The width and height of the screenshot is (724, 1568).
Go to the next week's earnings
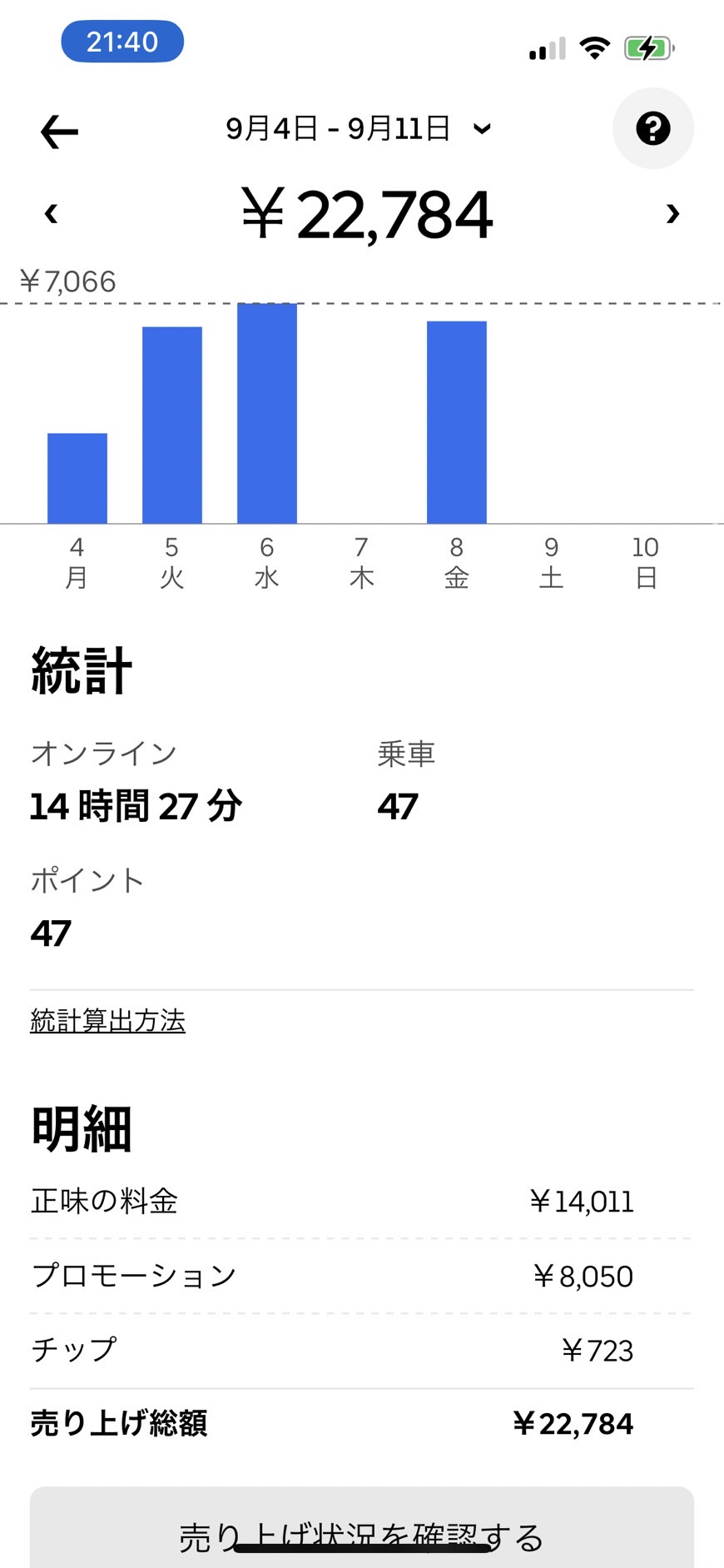[672, 214]
